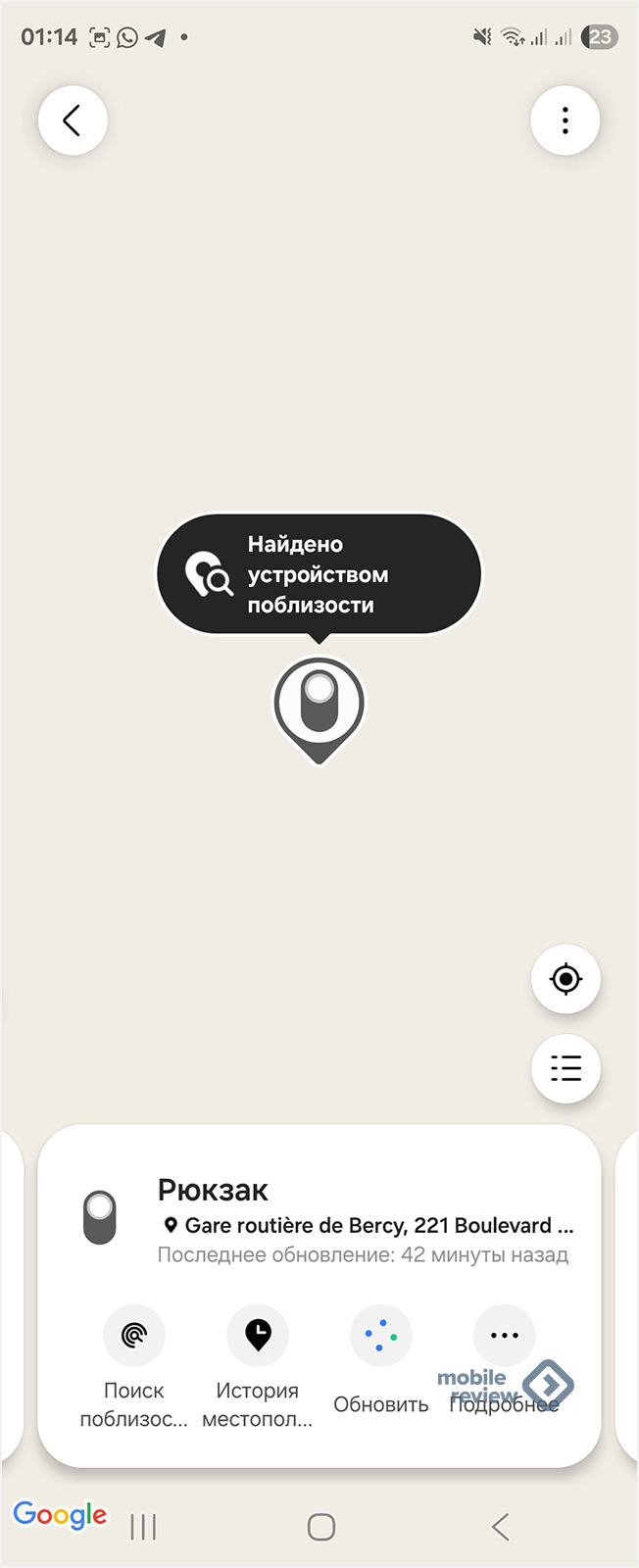Open recent apps from navigation bar

tap(143, 1527)
